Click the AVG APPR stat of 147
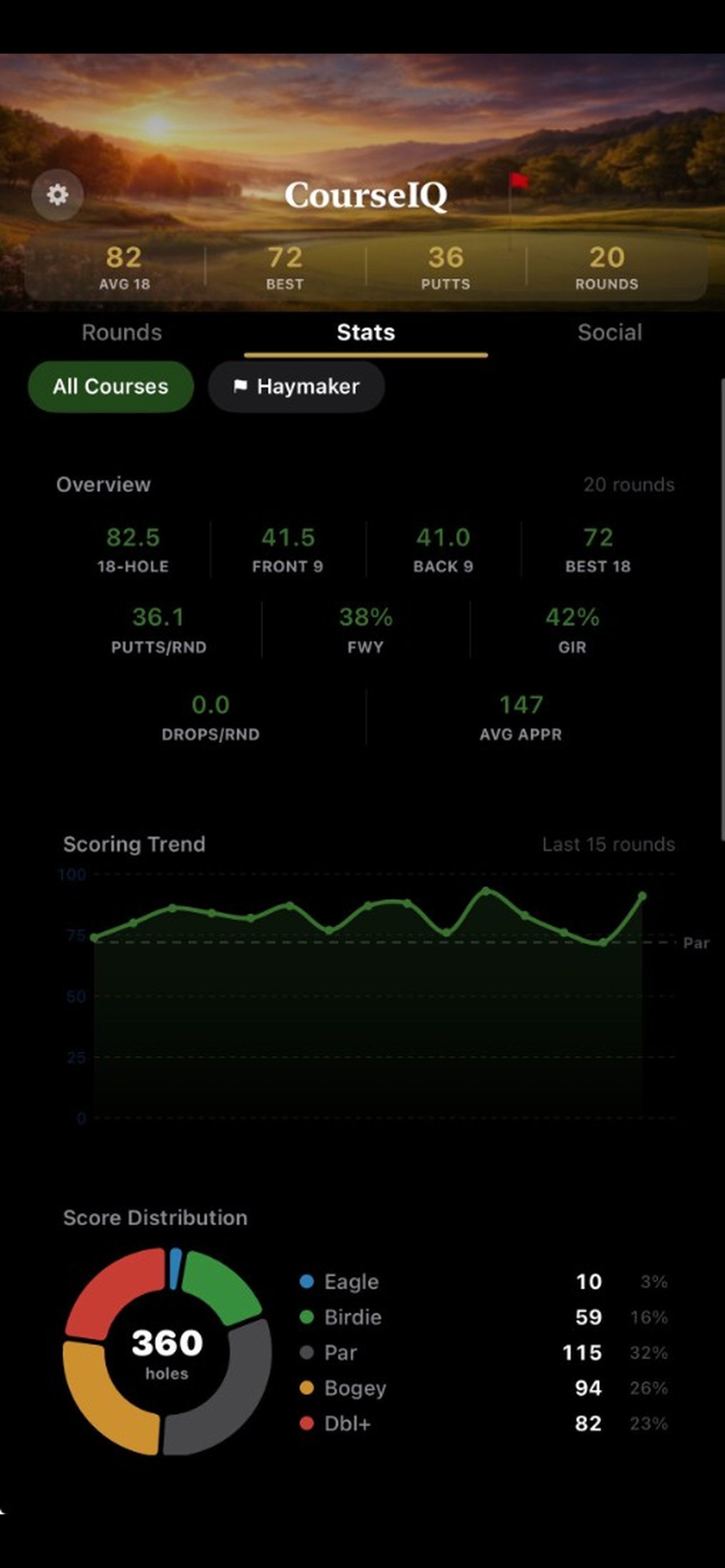 (x=521, y=705)
